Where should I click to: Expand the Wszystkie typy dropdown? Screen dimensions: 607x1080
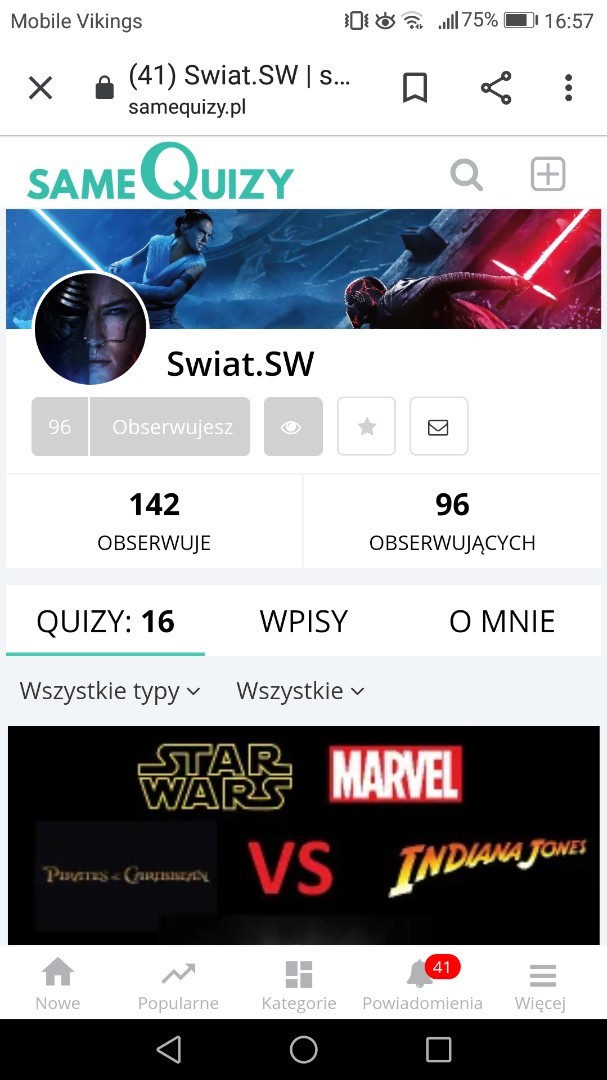(110, 691)
